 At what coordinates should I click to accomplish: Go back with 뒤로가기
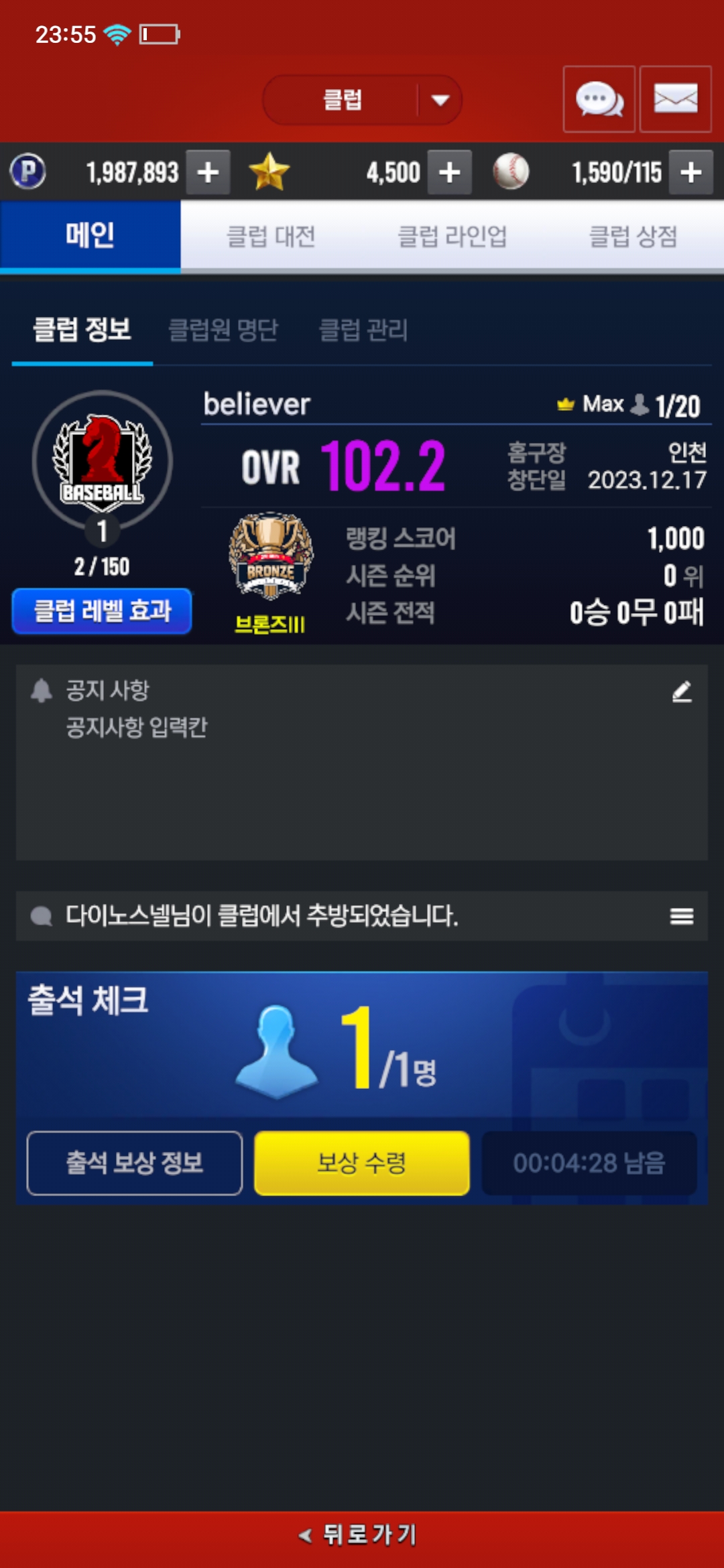point(362,1534)
